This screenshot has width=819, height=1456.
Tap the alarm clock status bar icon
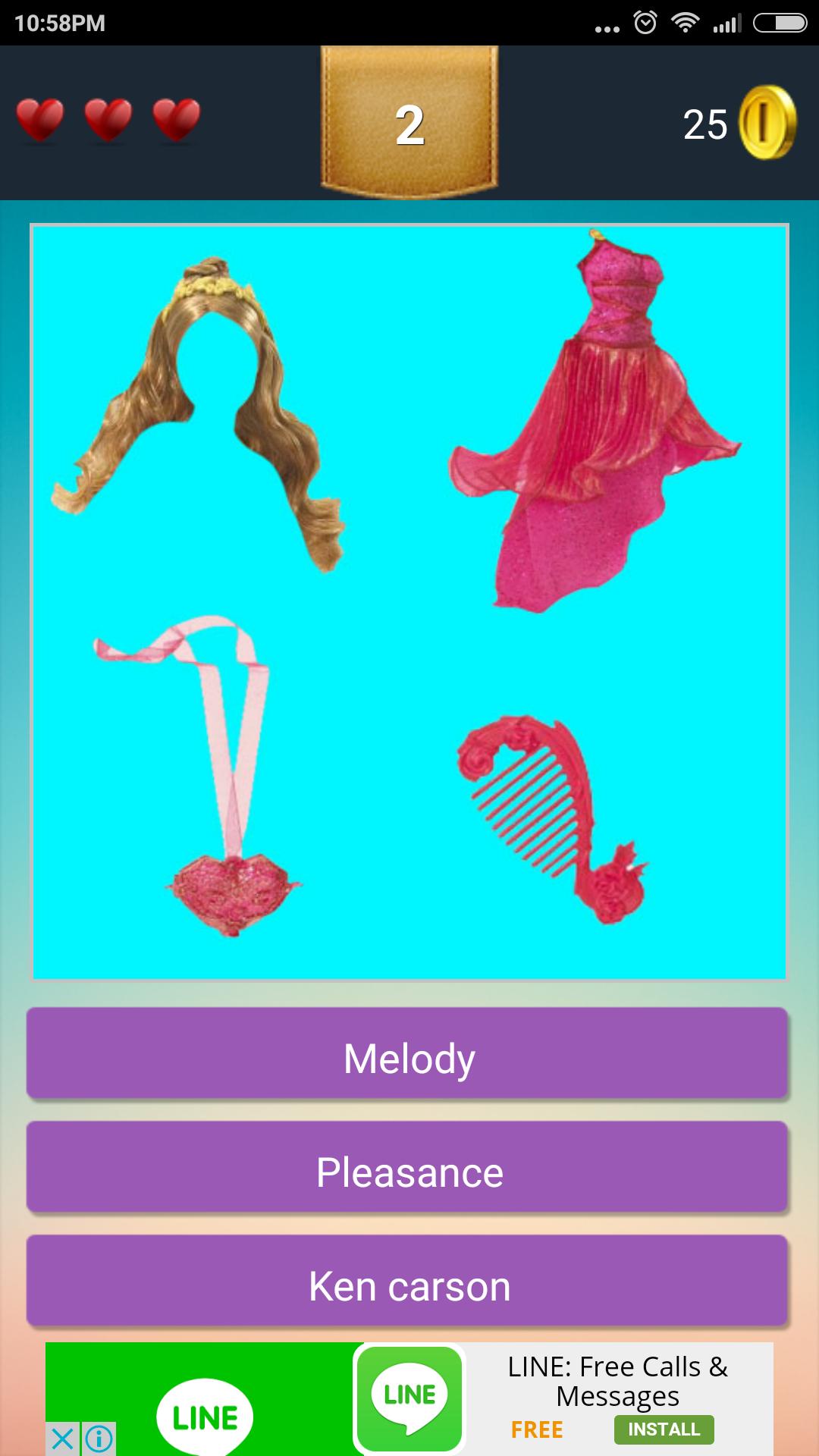point(645,22)
